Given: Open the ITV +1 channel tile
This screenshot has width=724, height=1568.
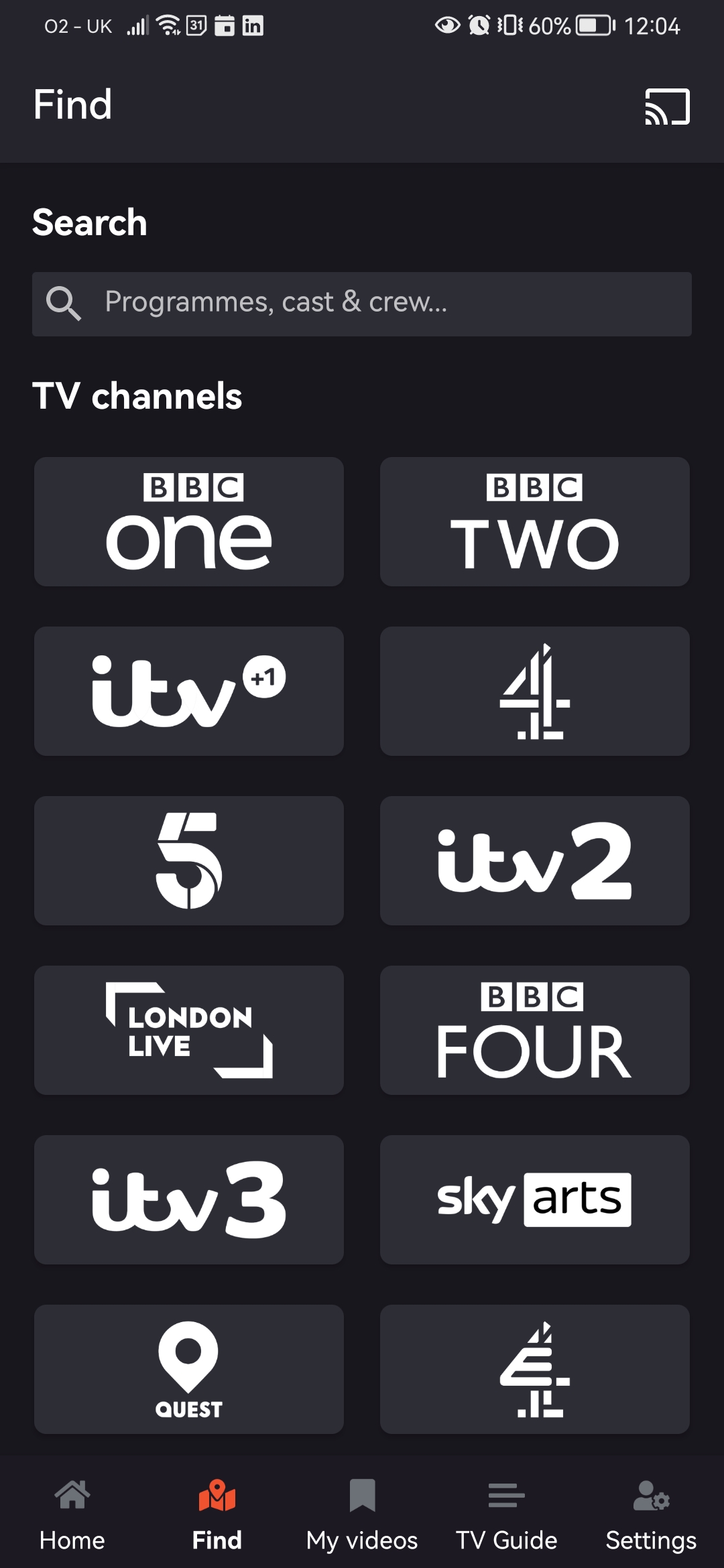Looking at the screenshot, I should pyautogui.click(x=189, y=691).
